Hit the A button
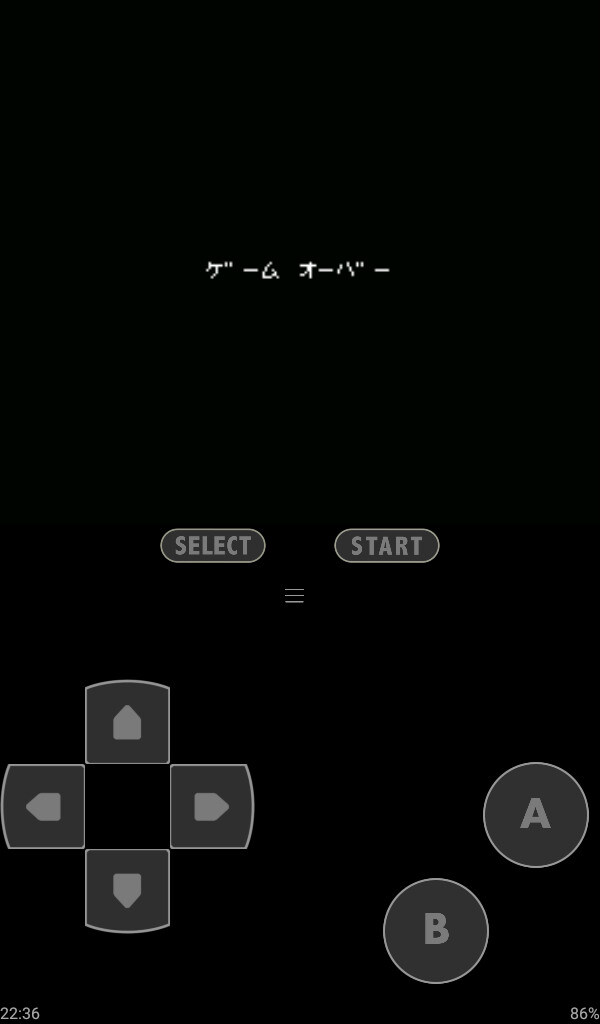The image size is (600, 1024). (535, 814)
